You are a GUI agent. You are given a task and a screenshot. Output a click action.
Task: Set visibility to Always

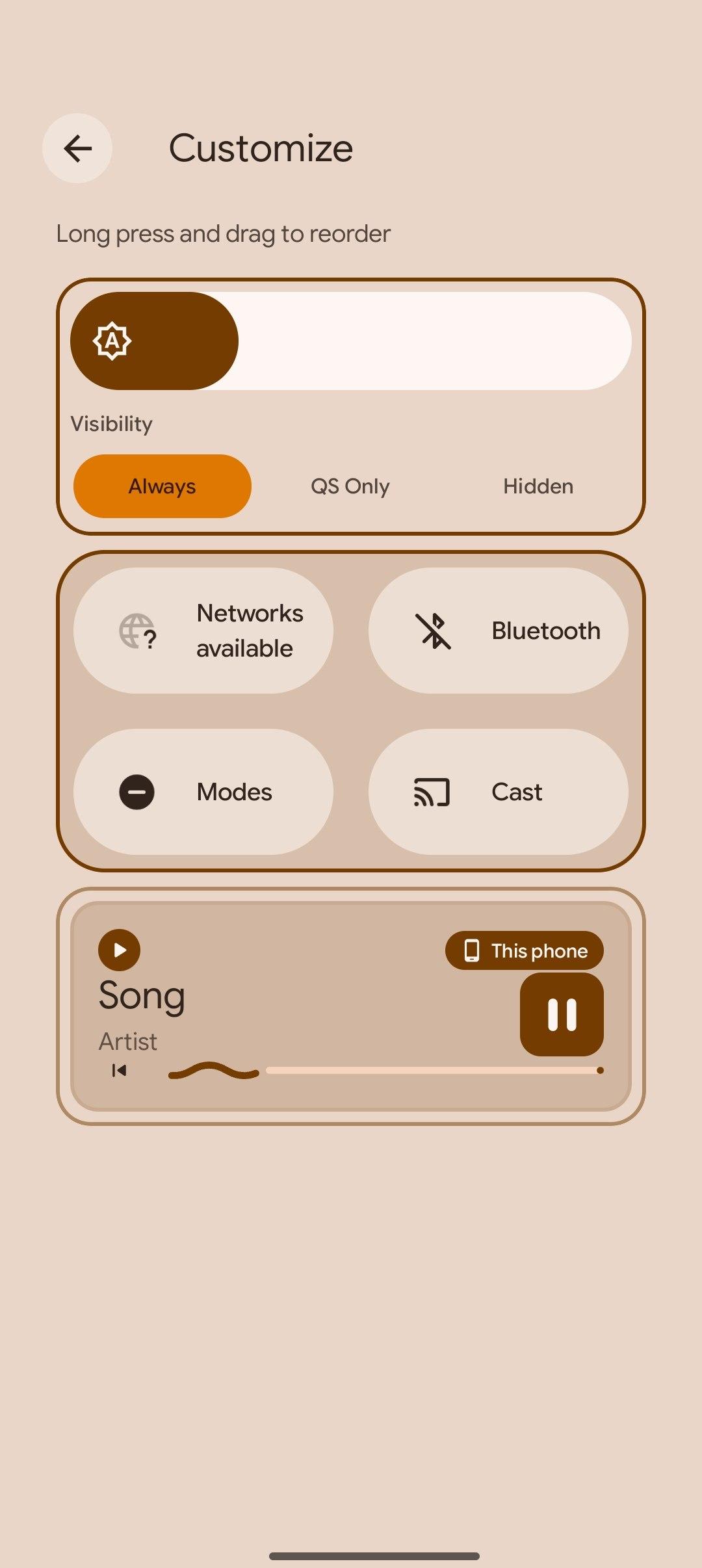(162, 486)
